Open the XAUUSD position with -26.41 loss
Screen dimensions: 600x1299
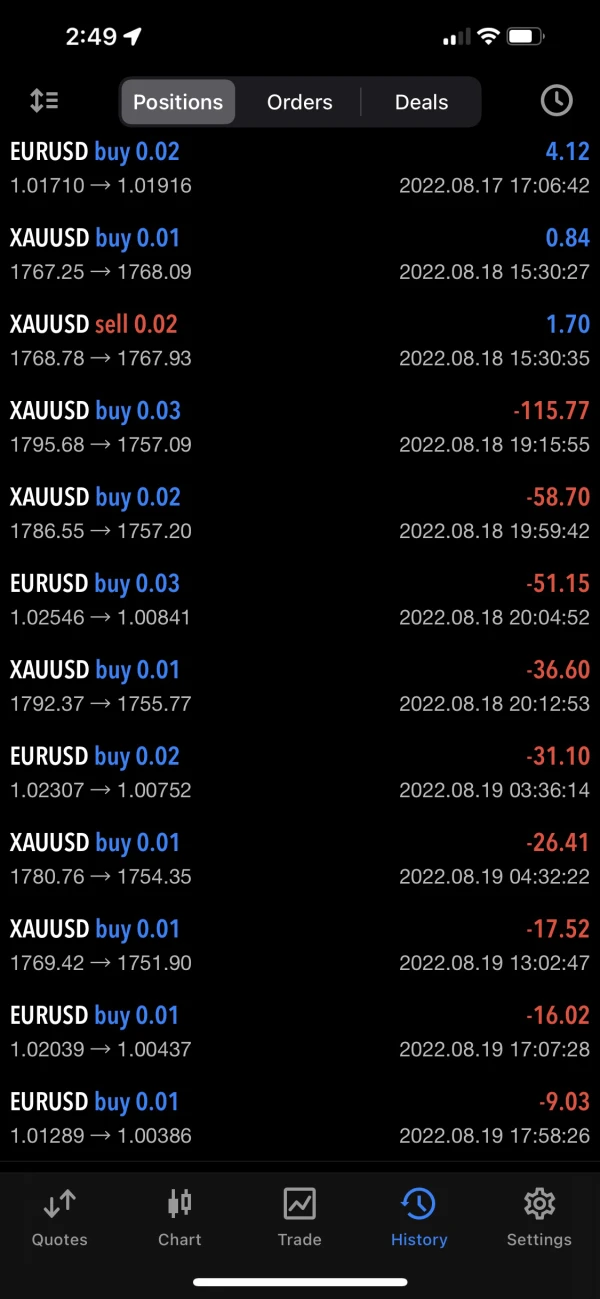tap(300, 859)
